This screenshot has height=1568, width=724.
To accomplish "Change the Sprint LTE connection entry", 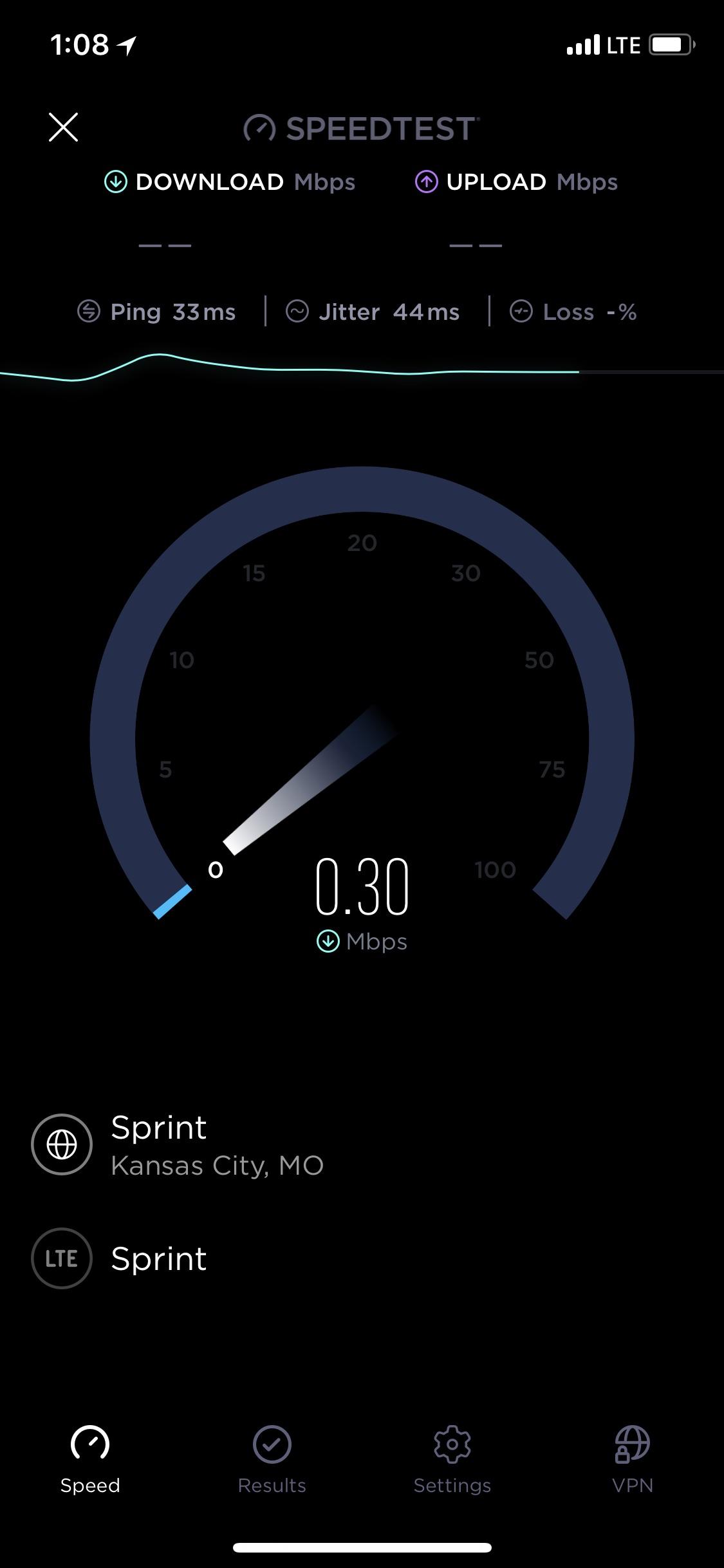I will (158, 1258).
